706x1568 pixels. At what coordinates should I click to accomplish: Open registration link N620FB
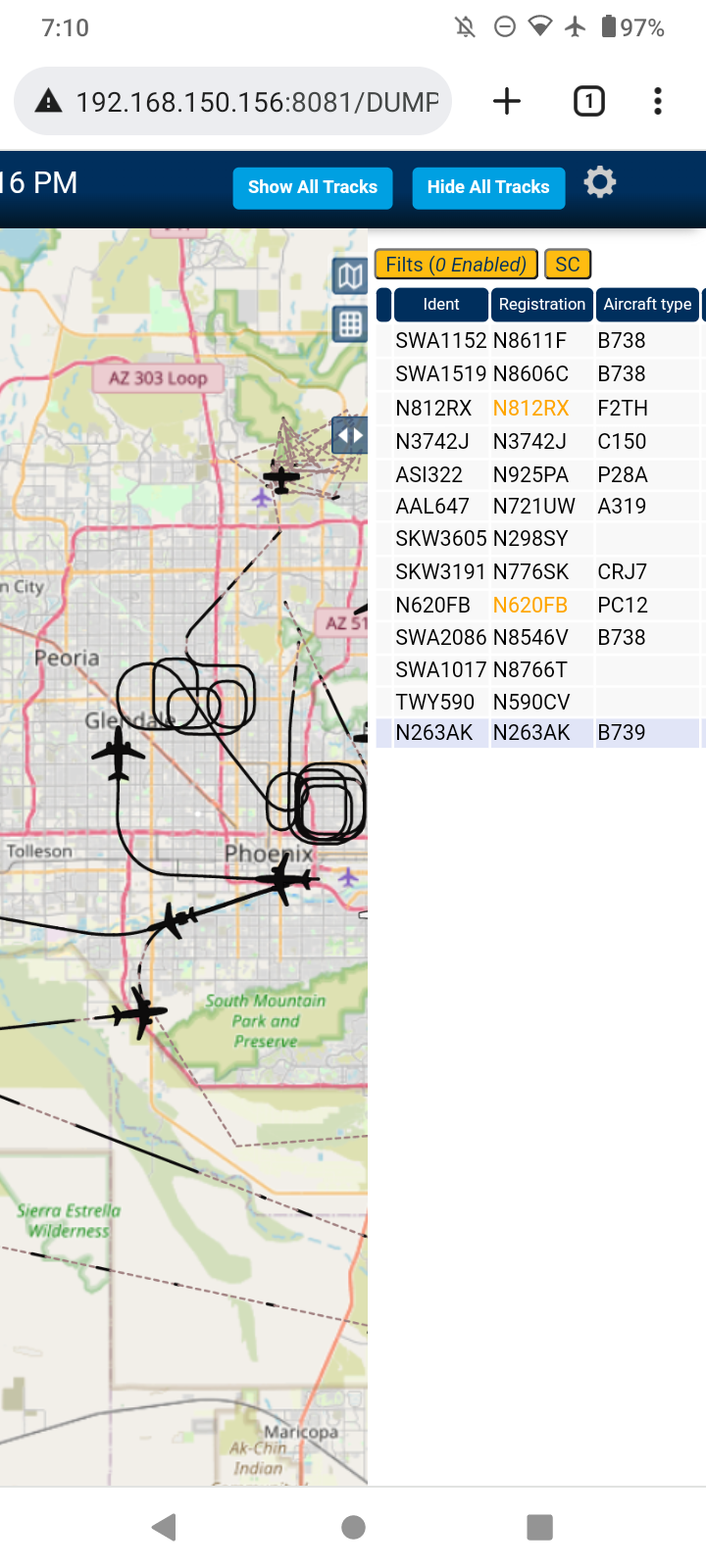[529, 606]
